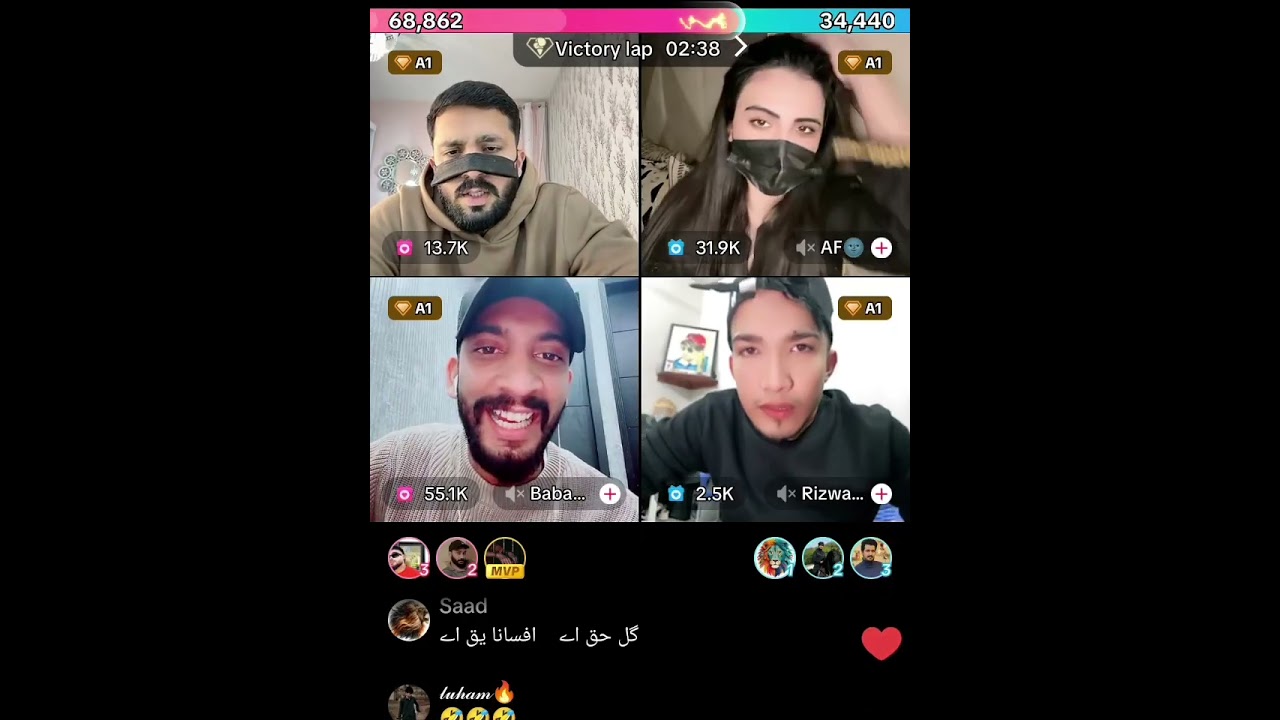Open laham's profile picture in comments
Viewport: 1280px width, 720px height.
(x=408, y=702)
